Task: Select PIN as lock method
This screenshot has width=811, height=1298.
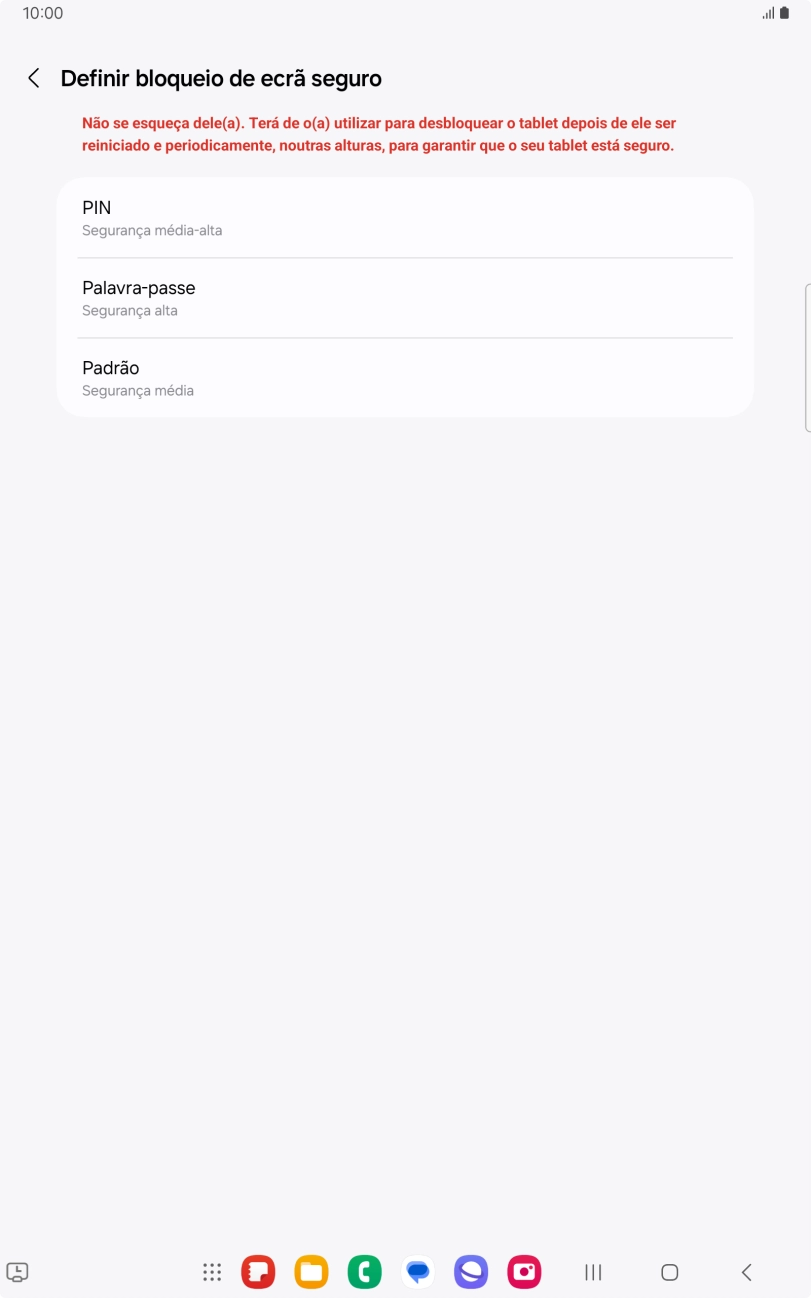Action: pyautogui.click(x=405, y=217)
